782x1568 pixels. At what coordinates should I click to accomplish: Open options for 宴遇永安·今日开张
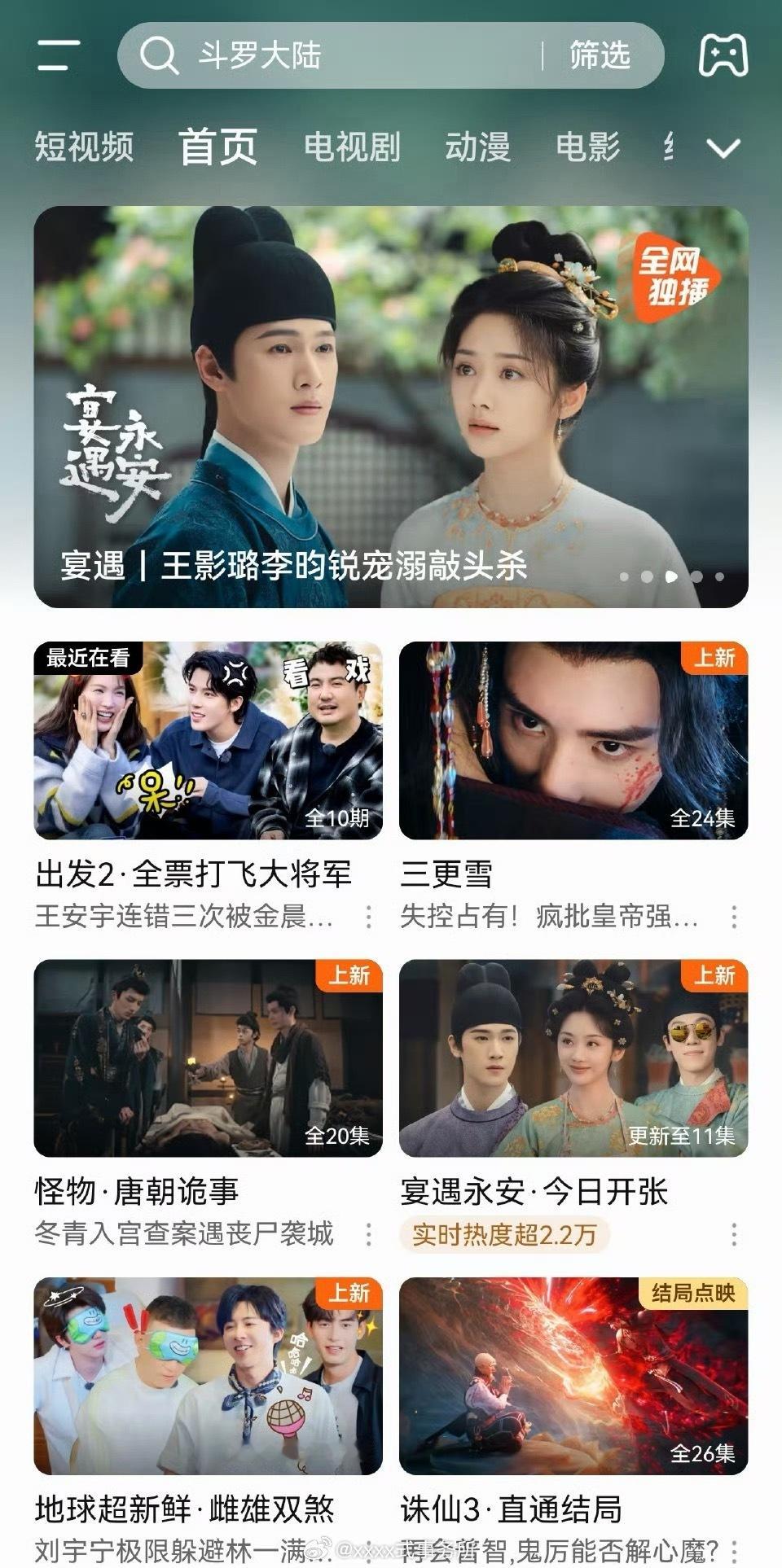click(735, 1236)
